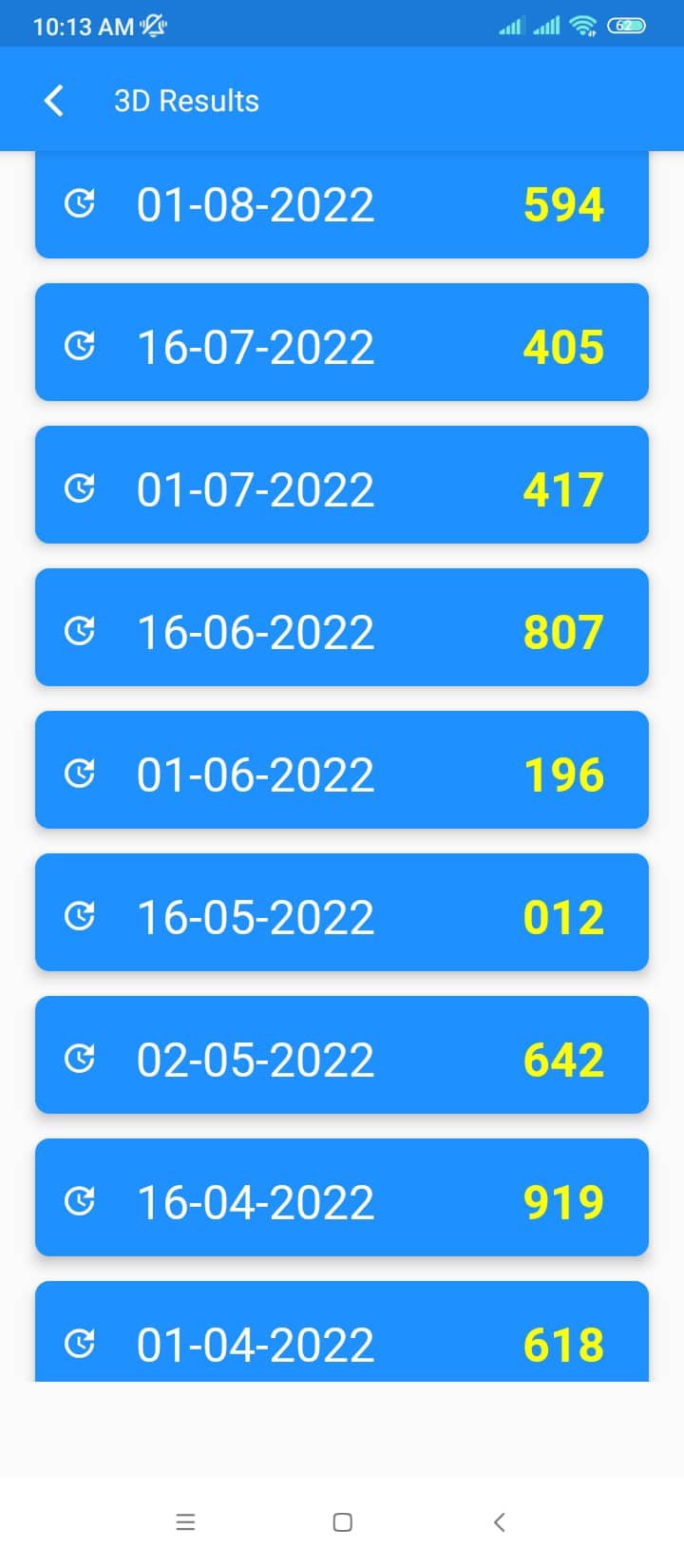
Task: Open recent apps from navigation bar
Action: pos(185,1522)
